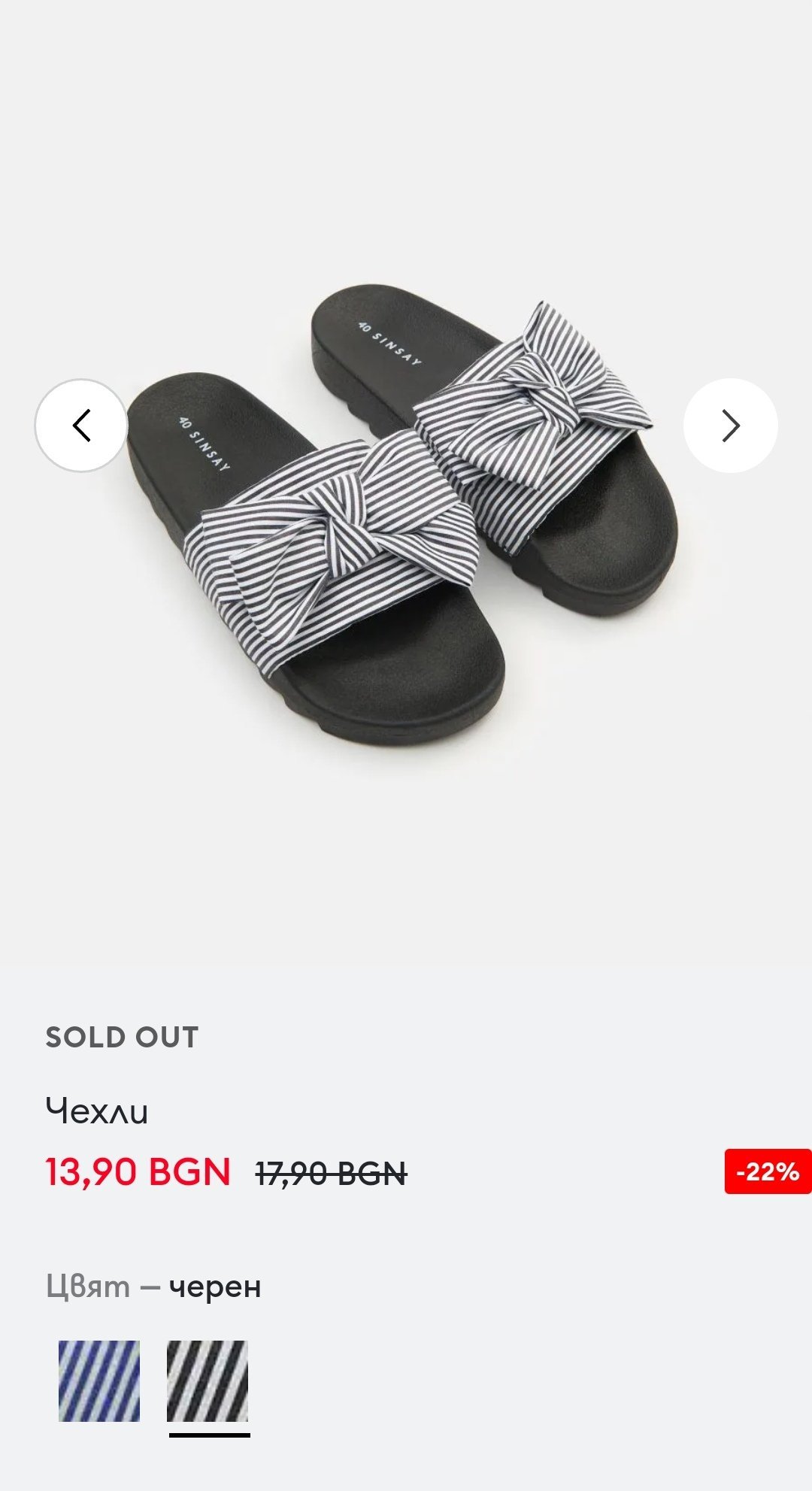Select the blue striped color swatch
812x1491 pixels.
point(99,1381)
